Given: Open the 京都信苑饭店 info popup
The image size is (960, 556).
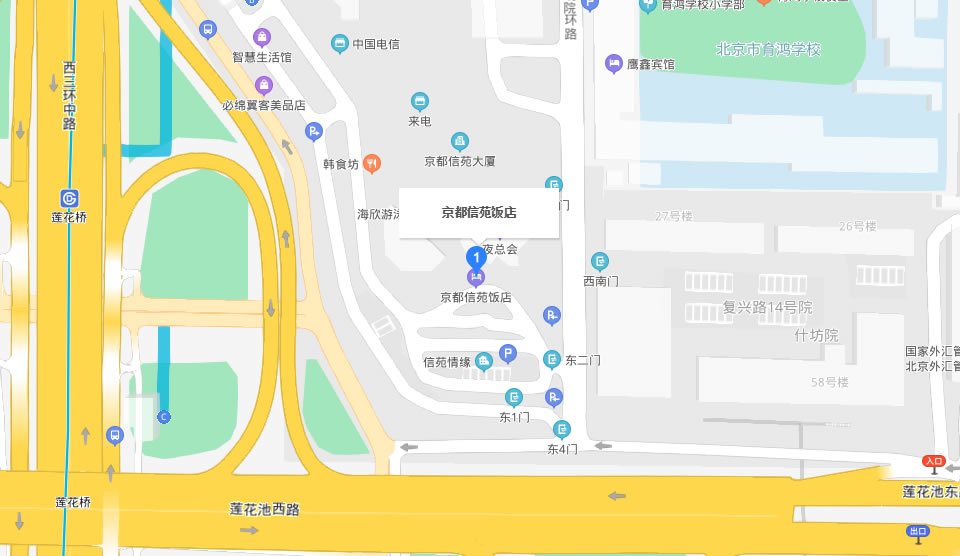Looking at the screenshot, I should click(479, 212).
